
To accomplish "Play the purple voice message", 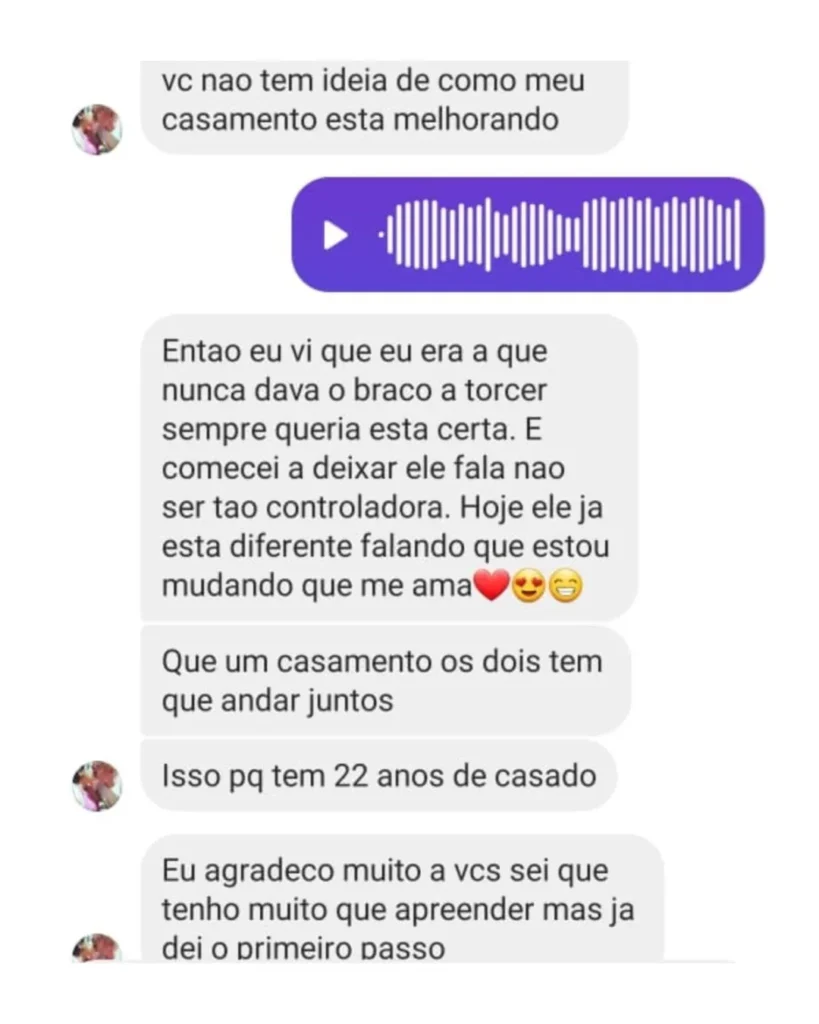I will [x=335, y=235].
